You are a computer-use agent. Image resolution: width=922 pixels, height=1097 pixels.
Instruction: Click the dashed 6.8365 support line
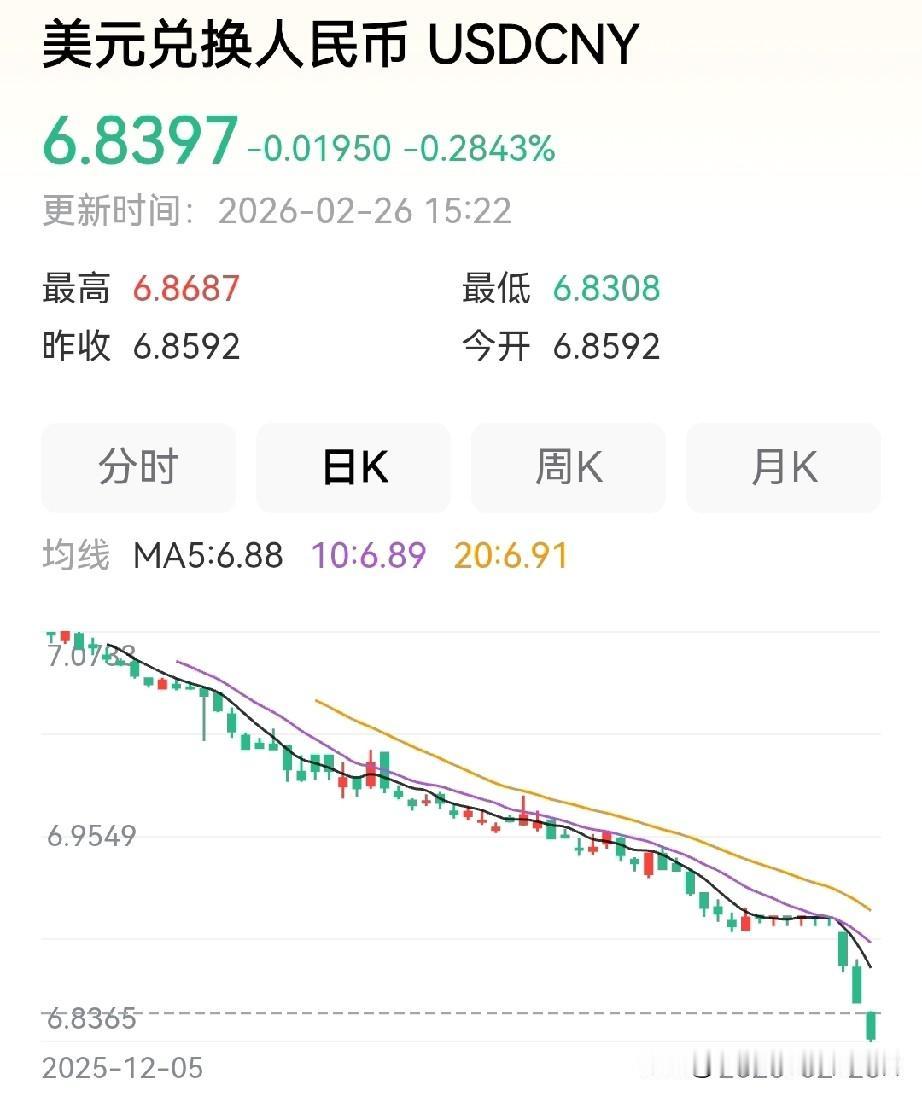500,1013
